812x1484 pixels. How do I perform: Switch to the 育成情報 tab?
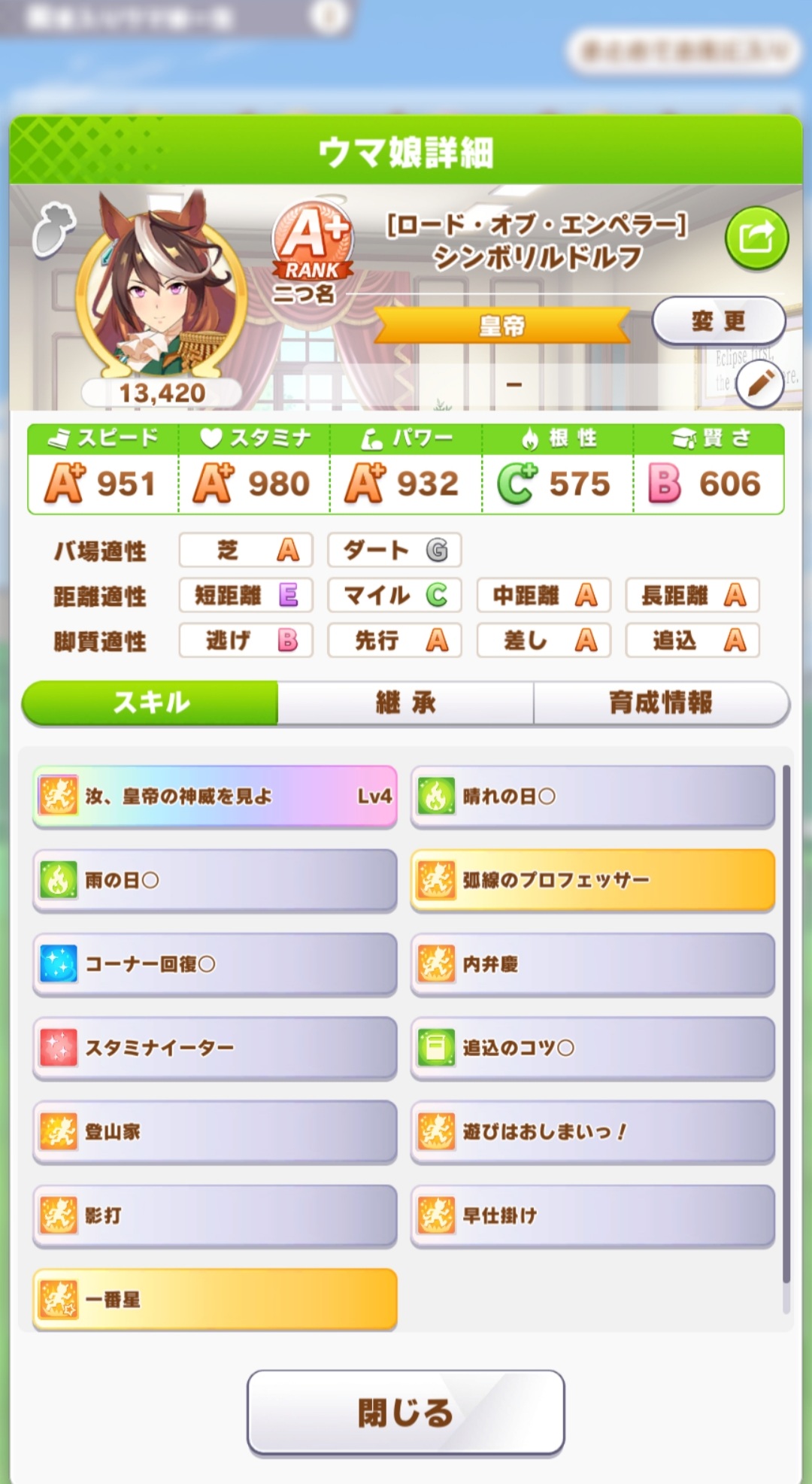[661, 703]
